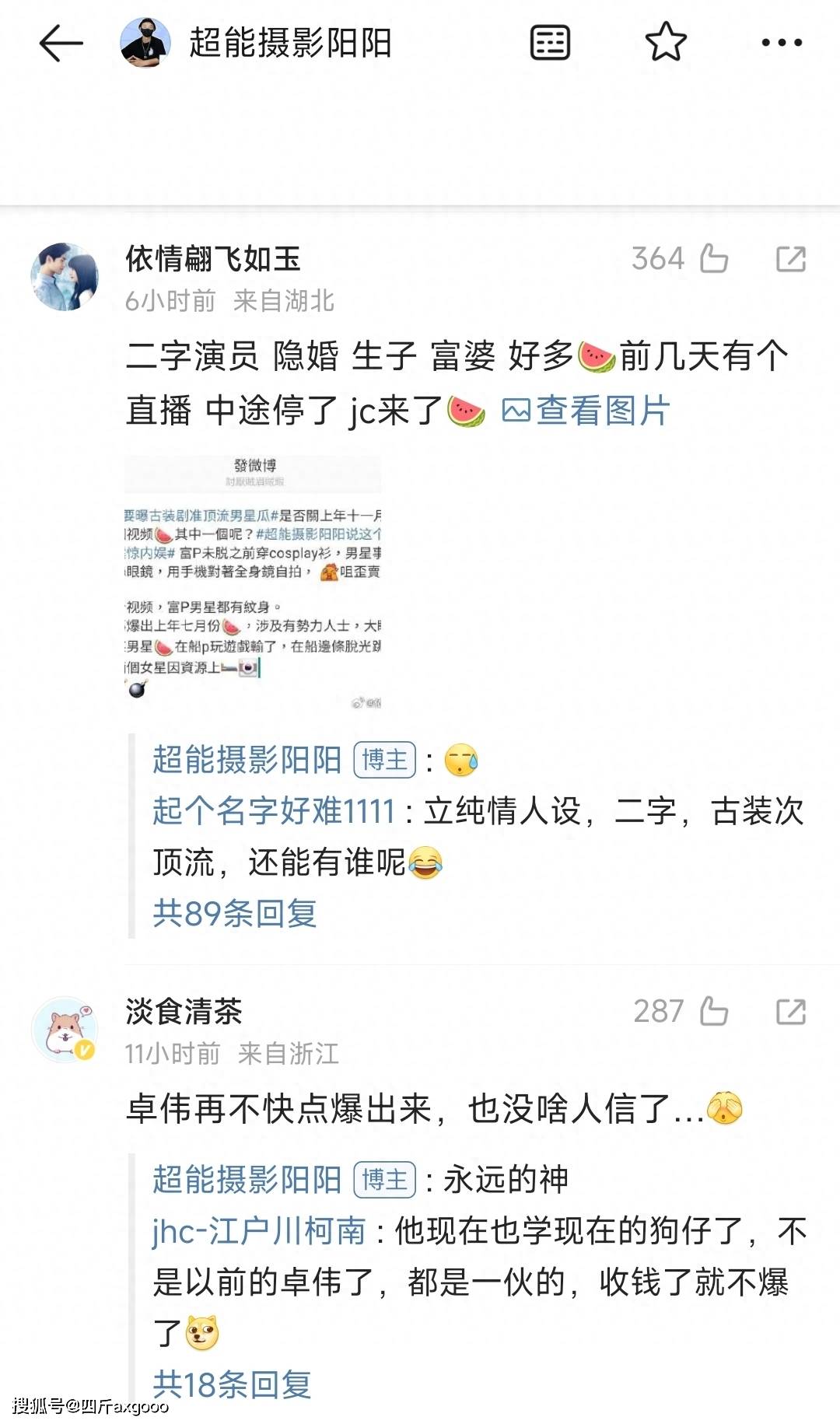Like the comment by 淡食清茶
Image resolution: width=840 pixels, height=1424 pixels.
click(x=713, y=1012)
